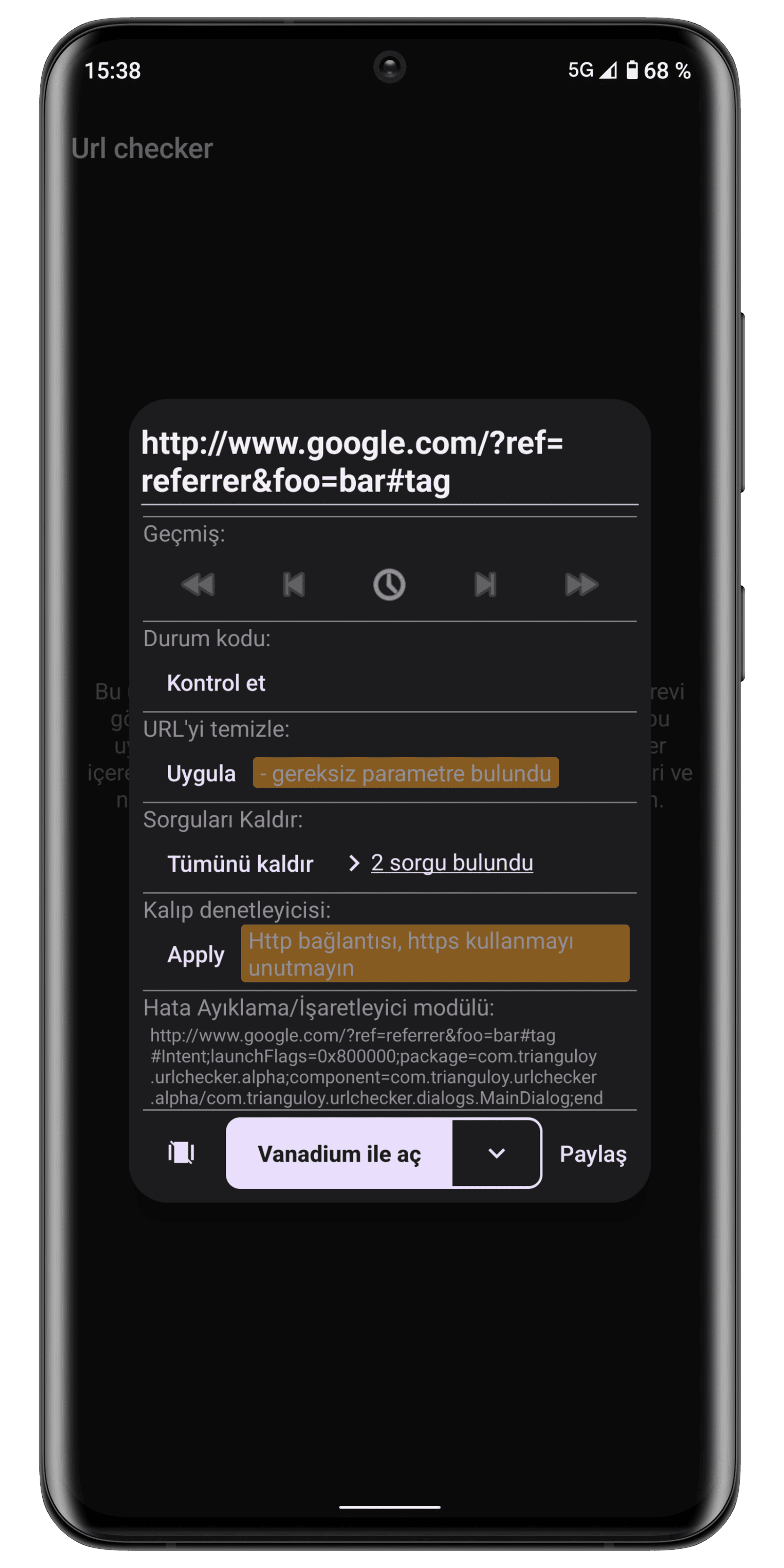This screenshot has width=784, height=1568.
Task: Open the browser chooser dropdown arrow
Action: click(x=497, y=1153)
